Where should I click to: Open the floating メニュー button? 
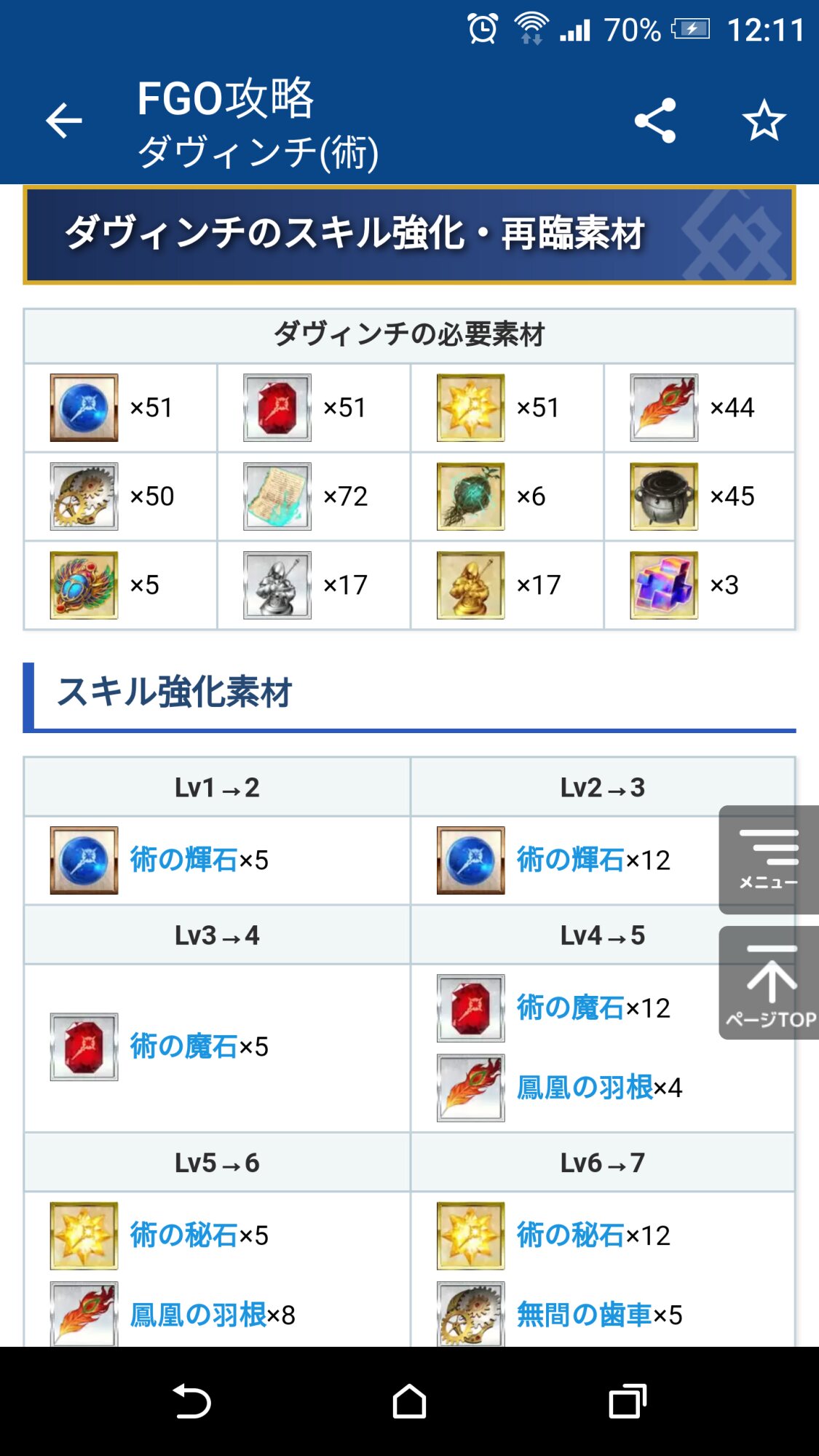pyautogui.click(x=769, y=860)
